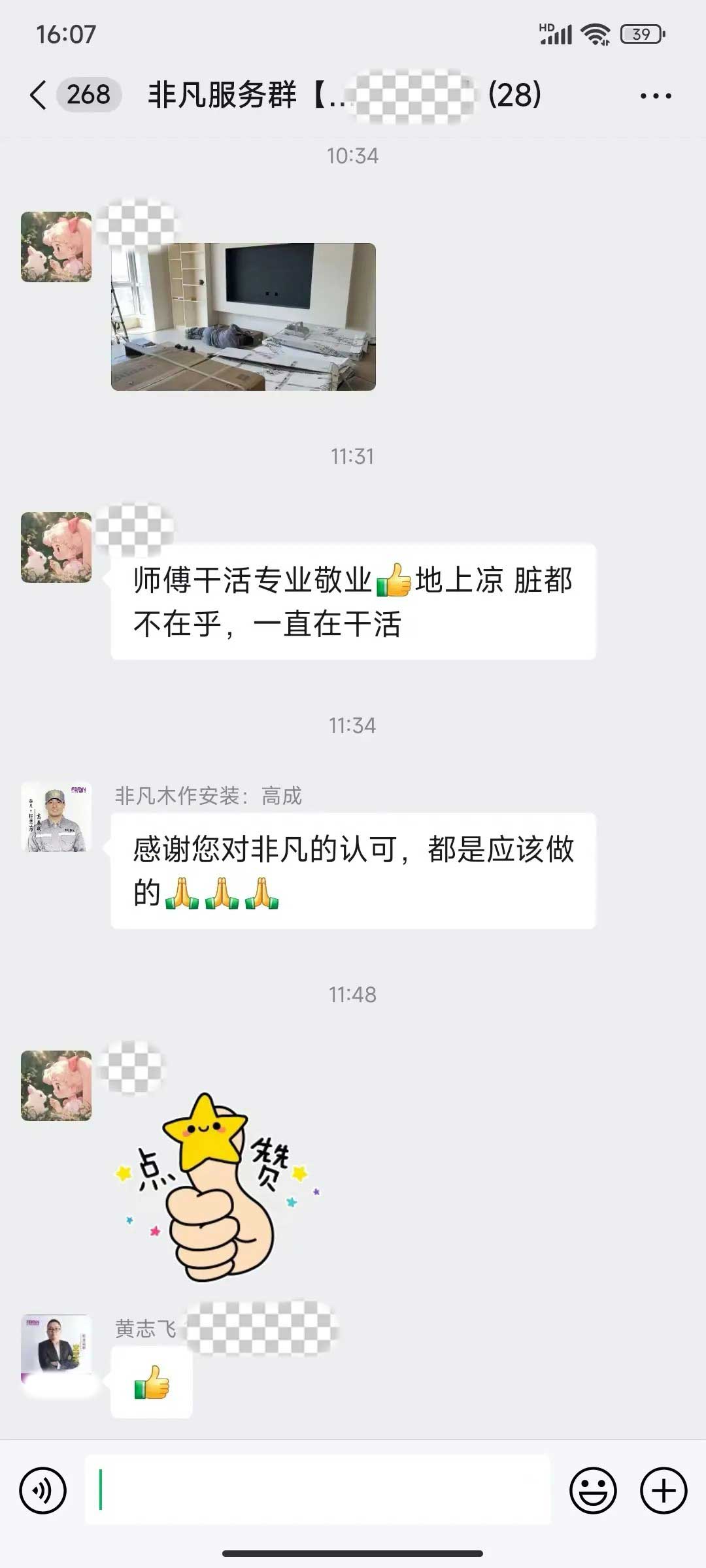Go back to the chat list

click(39, 95)
